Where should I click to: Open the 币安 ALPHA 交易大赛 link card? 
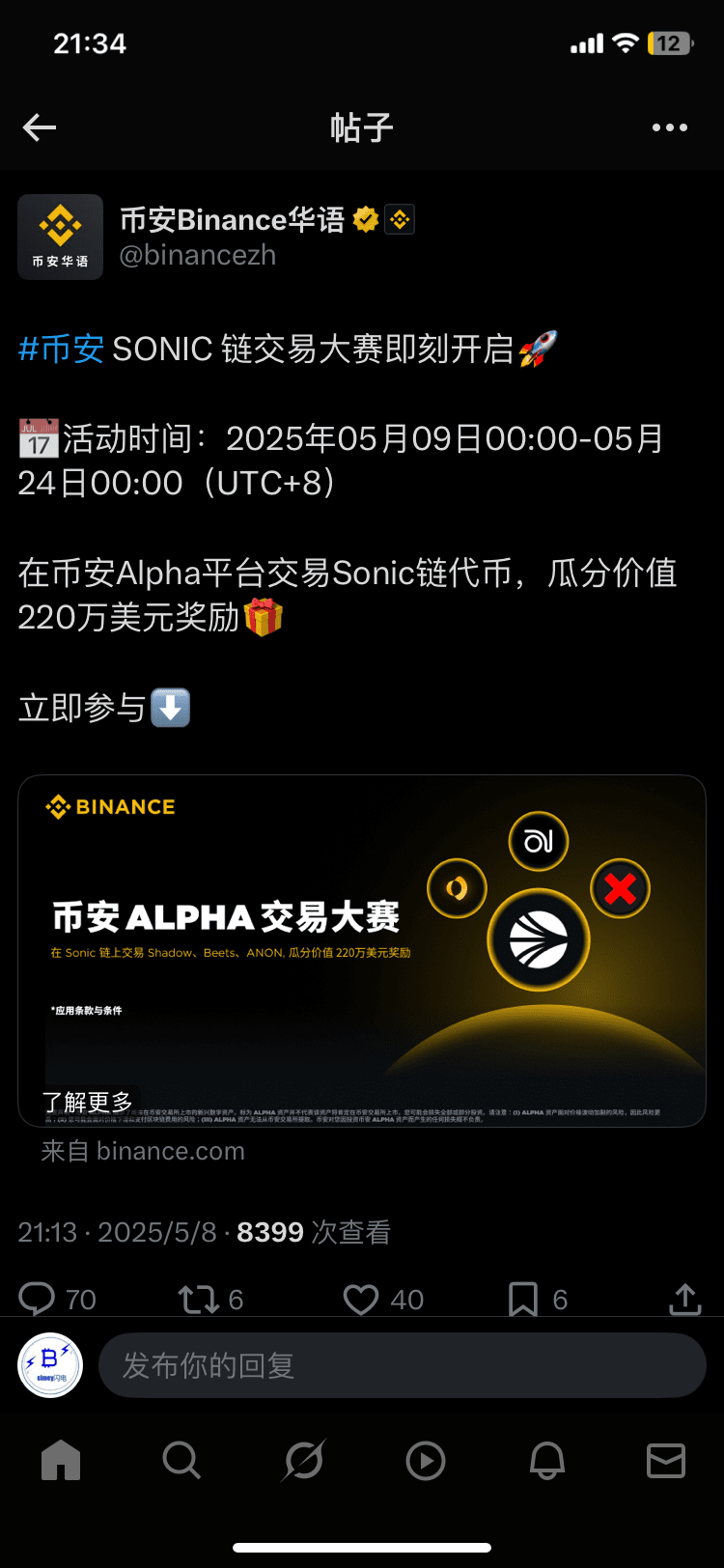click(x=362, y=950)
